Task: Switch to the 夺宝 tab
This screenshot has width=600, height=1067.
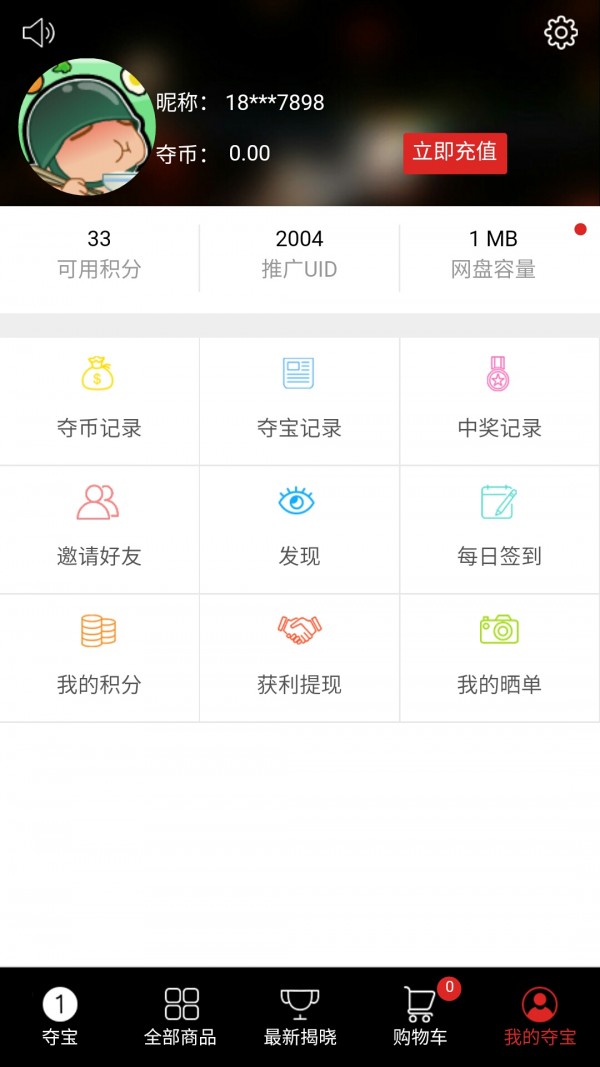Action: pyautogui.click(x=60, y=1016)
